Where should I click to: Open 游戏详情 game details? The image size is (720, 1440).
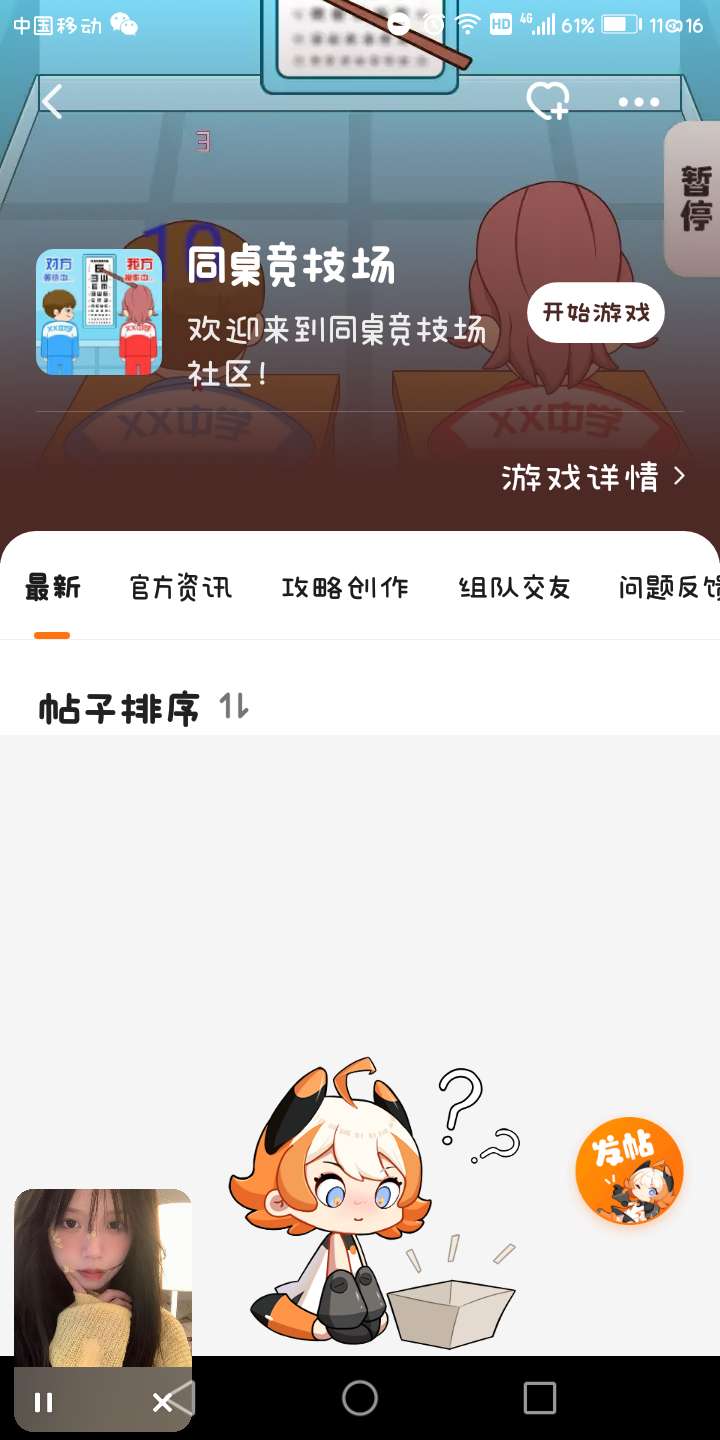coord(594,477)
